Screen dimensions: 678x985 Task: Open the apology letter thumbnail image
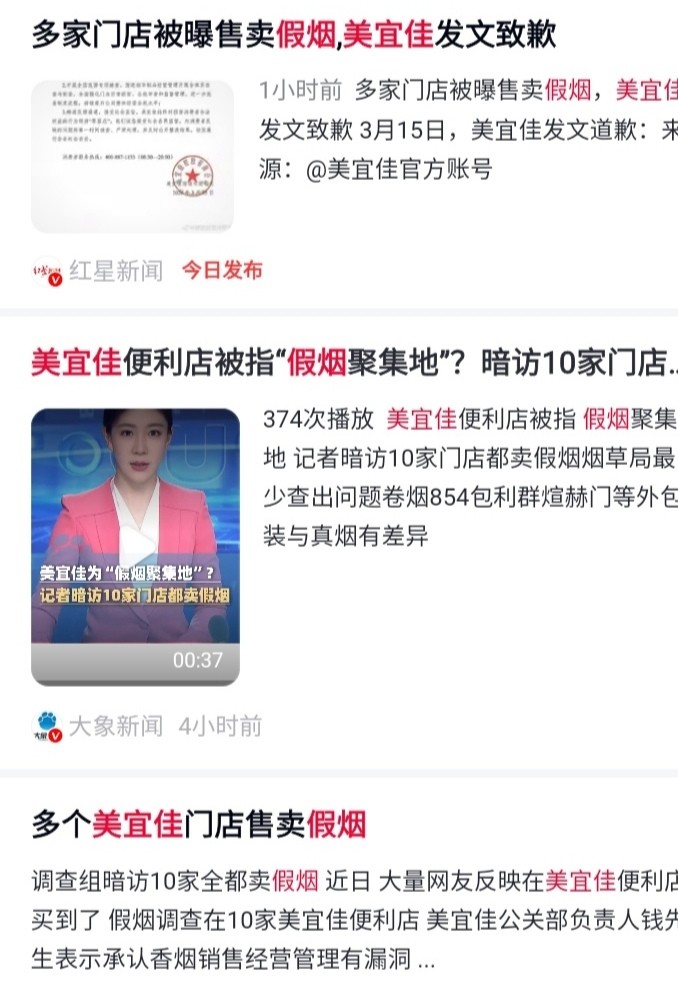(x=132, y=156)
